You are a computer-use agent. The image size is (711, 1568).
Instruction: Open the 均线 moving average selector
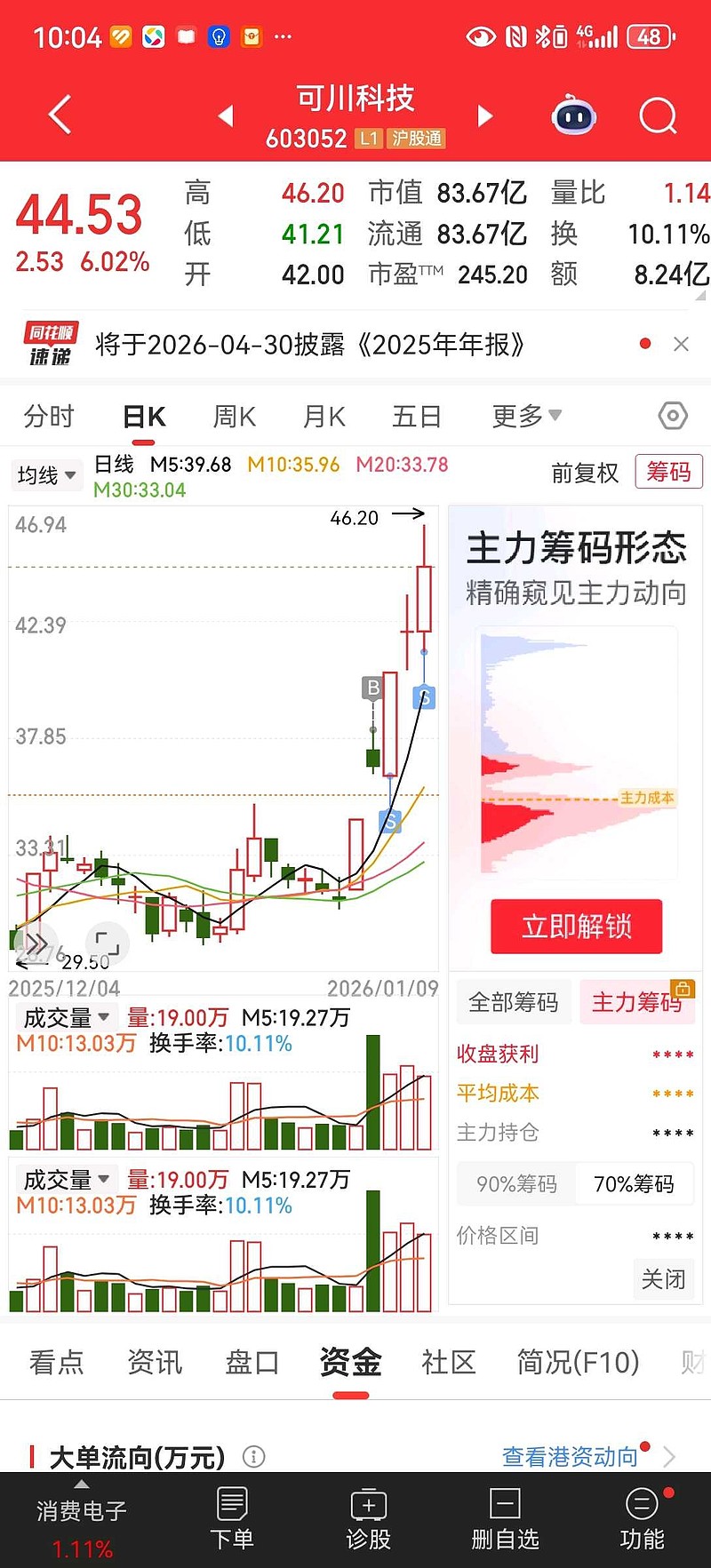tap(46, 475)
